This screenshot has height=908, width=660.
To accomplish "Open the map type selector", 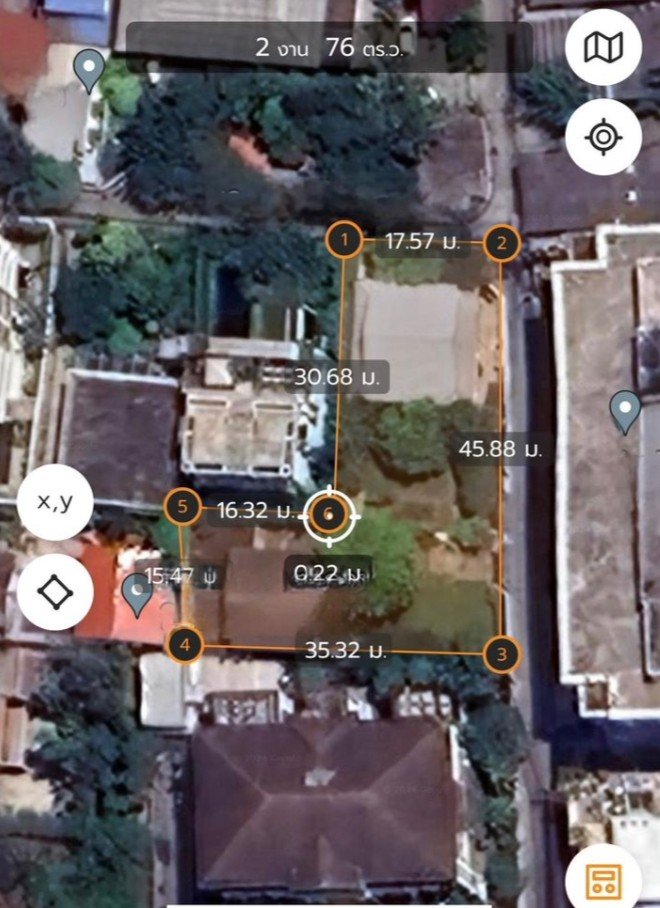I will 603,47.
